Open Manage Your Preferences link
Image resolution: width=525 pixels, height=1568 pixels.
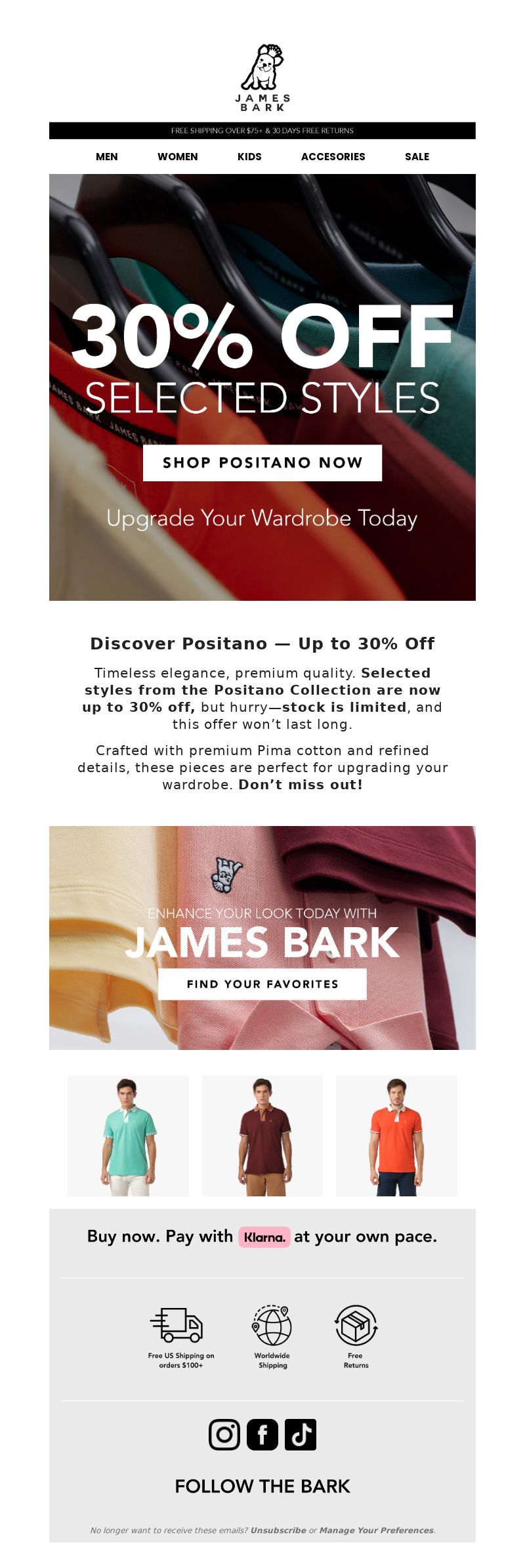(376, 1530)
